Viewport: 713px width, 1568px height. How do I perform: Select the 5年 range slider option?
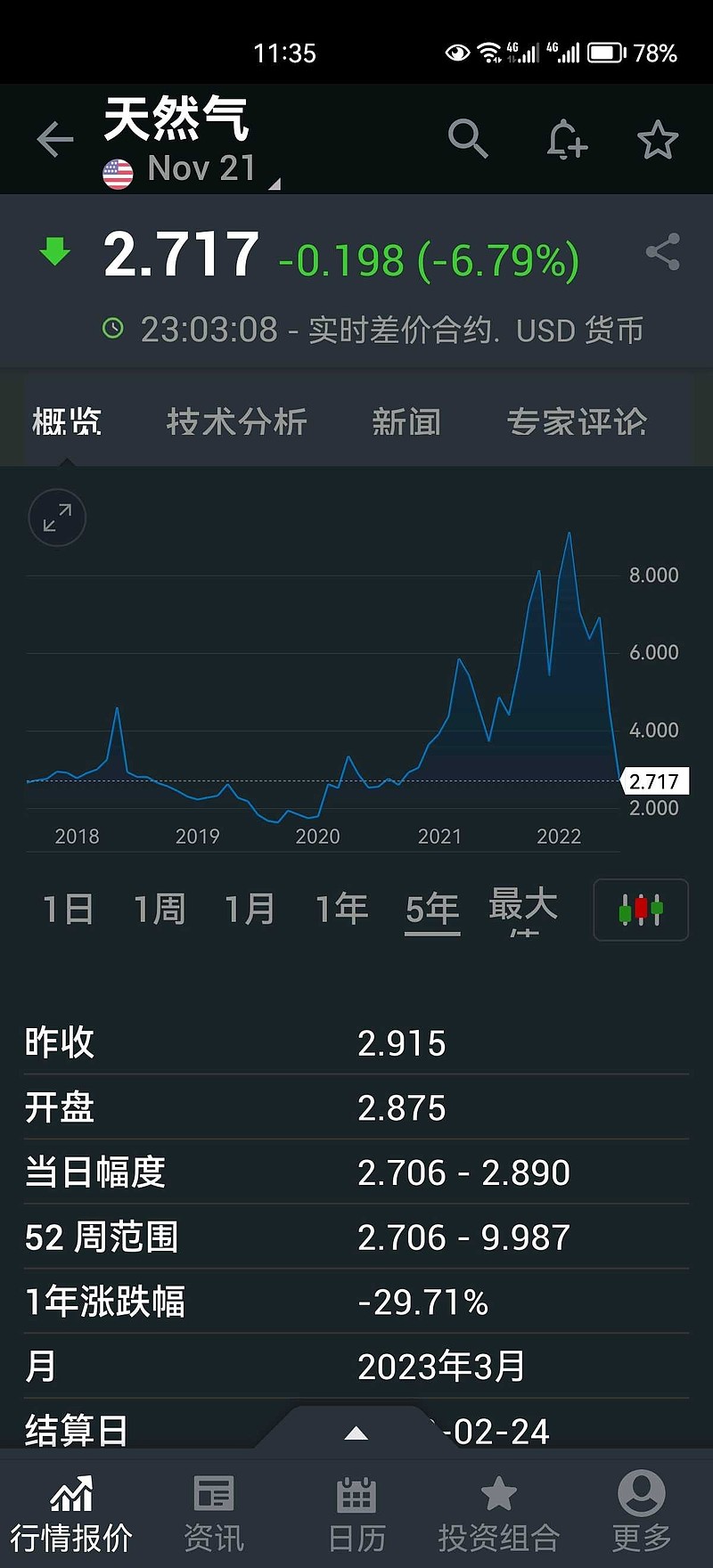click(431, 910)
